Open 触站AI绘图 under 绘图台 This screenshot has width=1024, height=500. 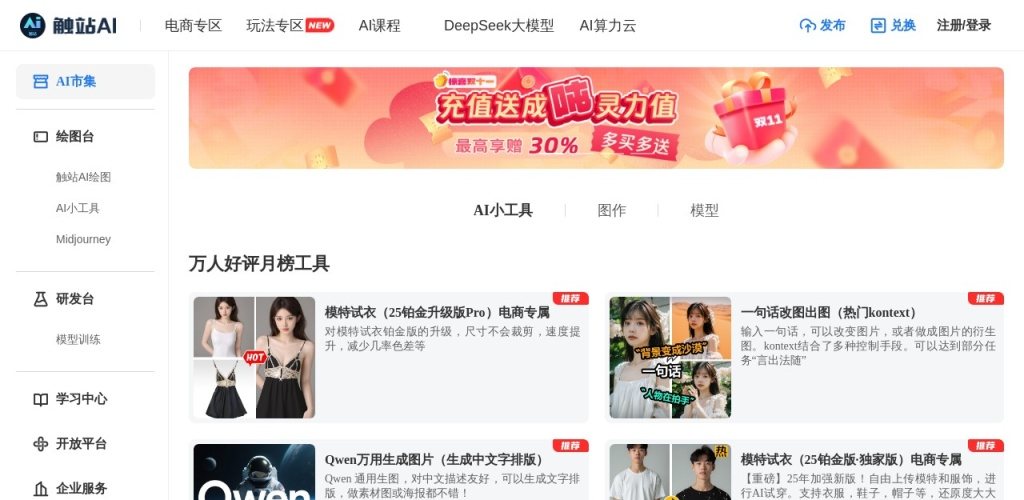click(83, 177)
